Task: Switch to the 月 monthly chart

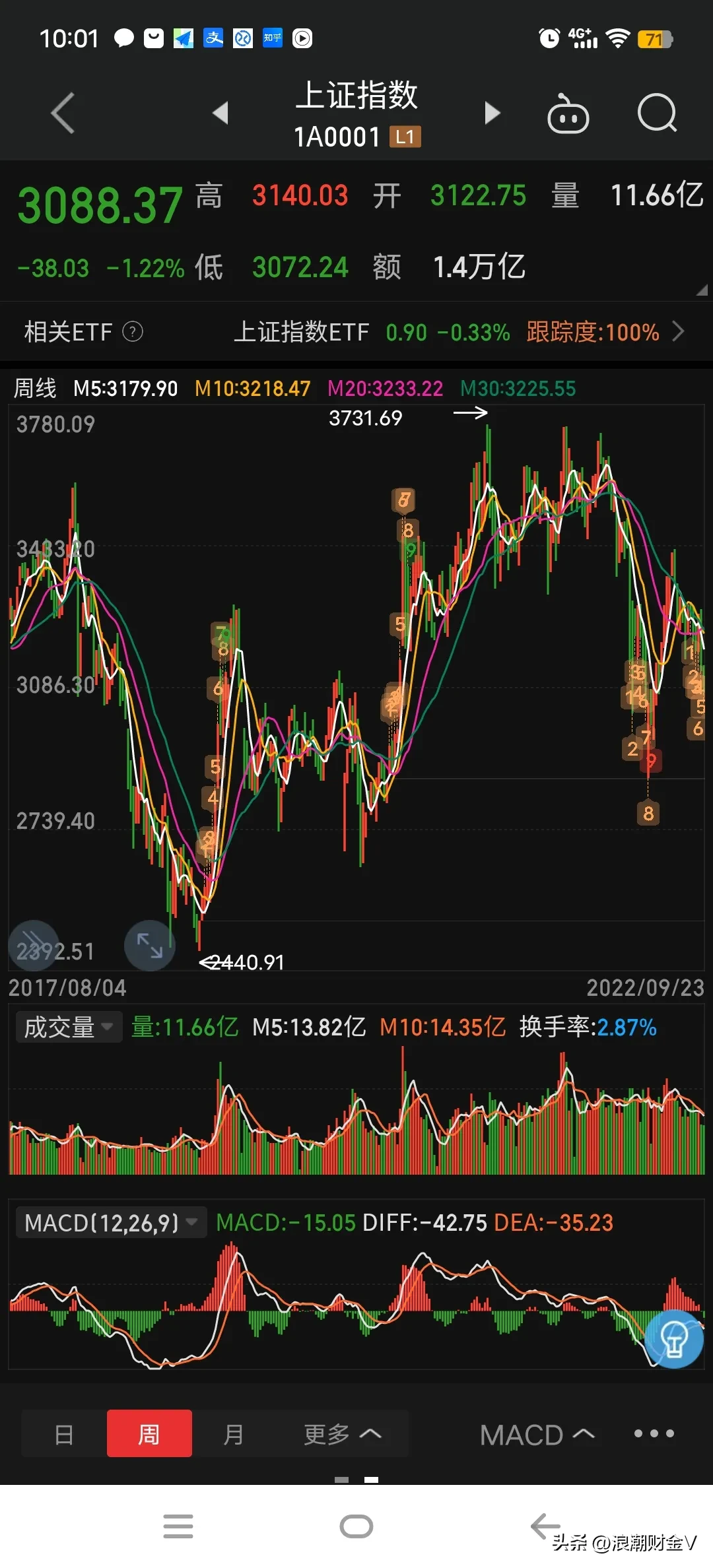Action: [234, 1433]
